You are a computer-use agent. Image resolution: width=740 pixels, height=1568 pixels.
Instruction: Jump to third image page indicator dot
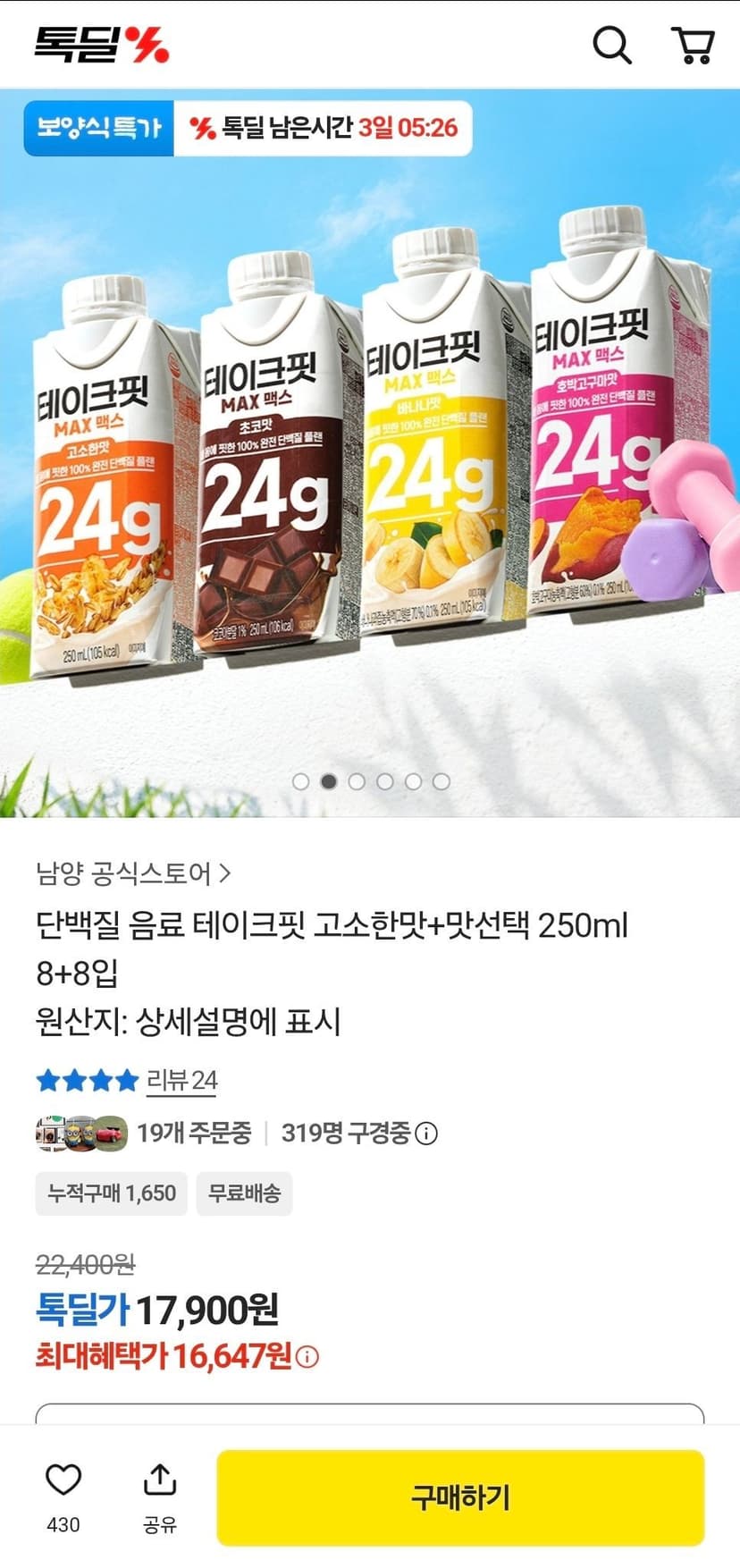click(357, 781)
